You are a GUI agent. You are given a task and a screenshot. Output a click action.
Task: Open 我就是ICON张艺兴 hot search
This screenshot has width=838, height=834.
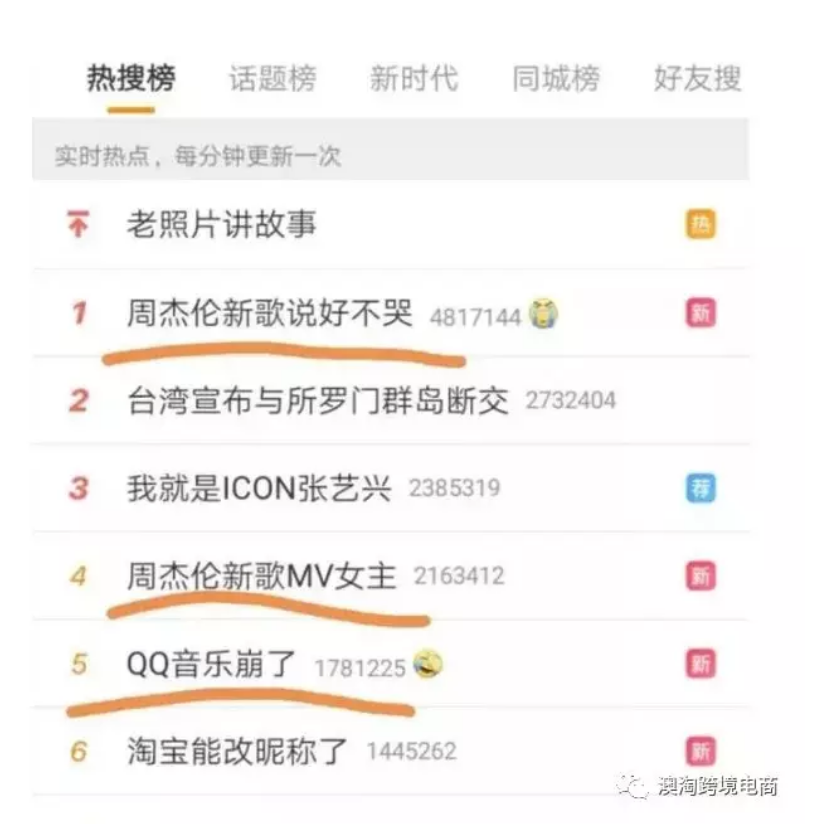[259, 490]
